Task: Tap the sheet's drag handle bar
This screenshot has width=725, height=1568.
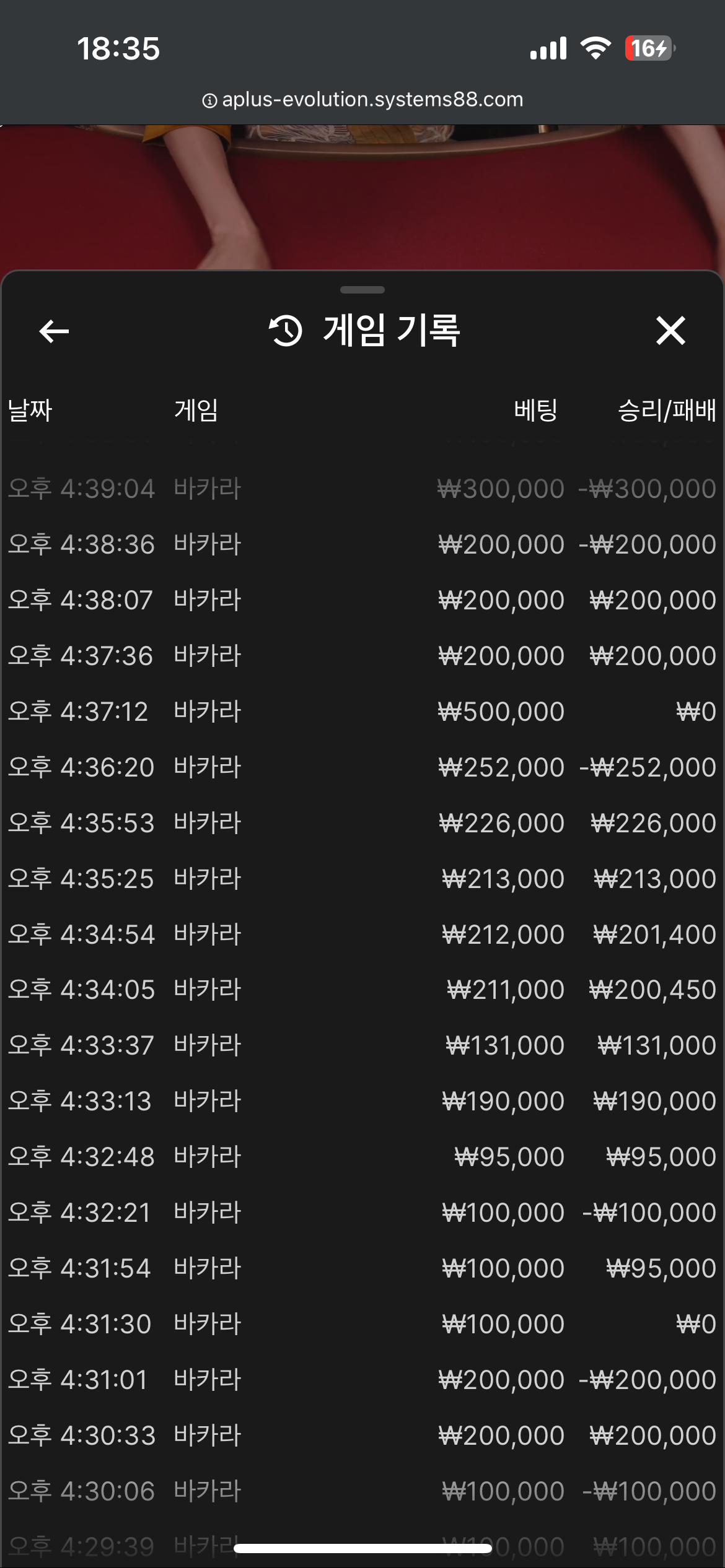Action: tap(362, 290)
